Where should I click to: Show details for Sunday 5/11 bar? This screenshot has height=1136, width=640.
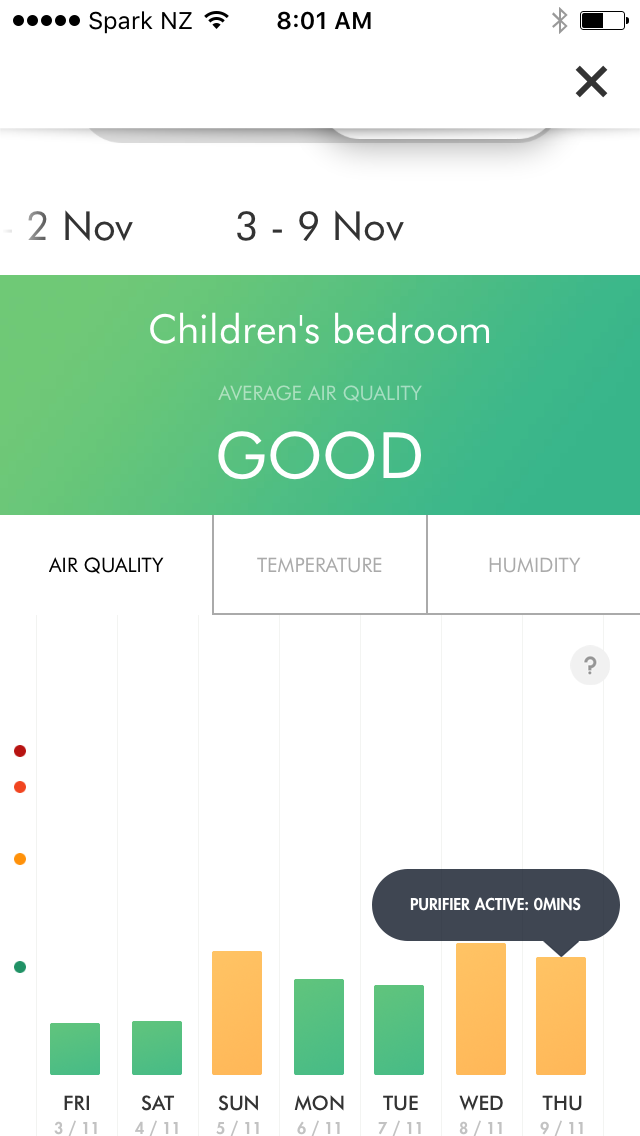click(x=237, y=1013)
